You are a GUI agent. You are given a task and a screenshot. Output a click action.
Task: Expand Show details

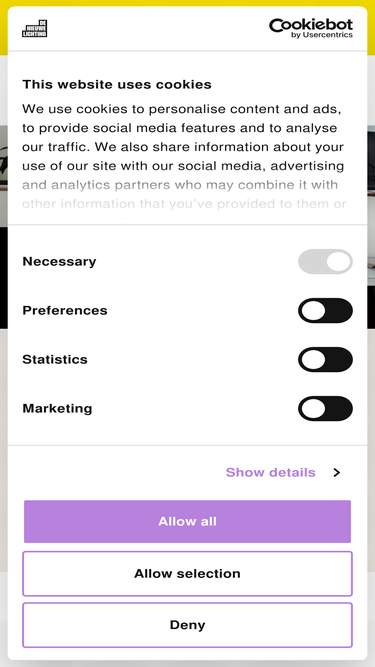[x=283, y=473]
